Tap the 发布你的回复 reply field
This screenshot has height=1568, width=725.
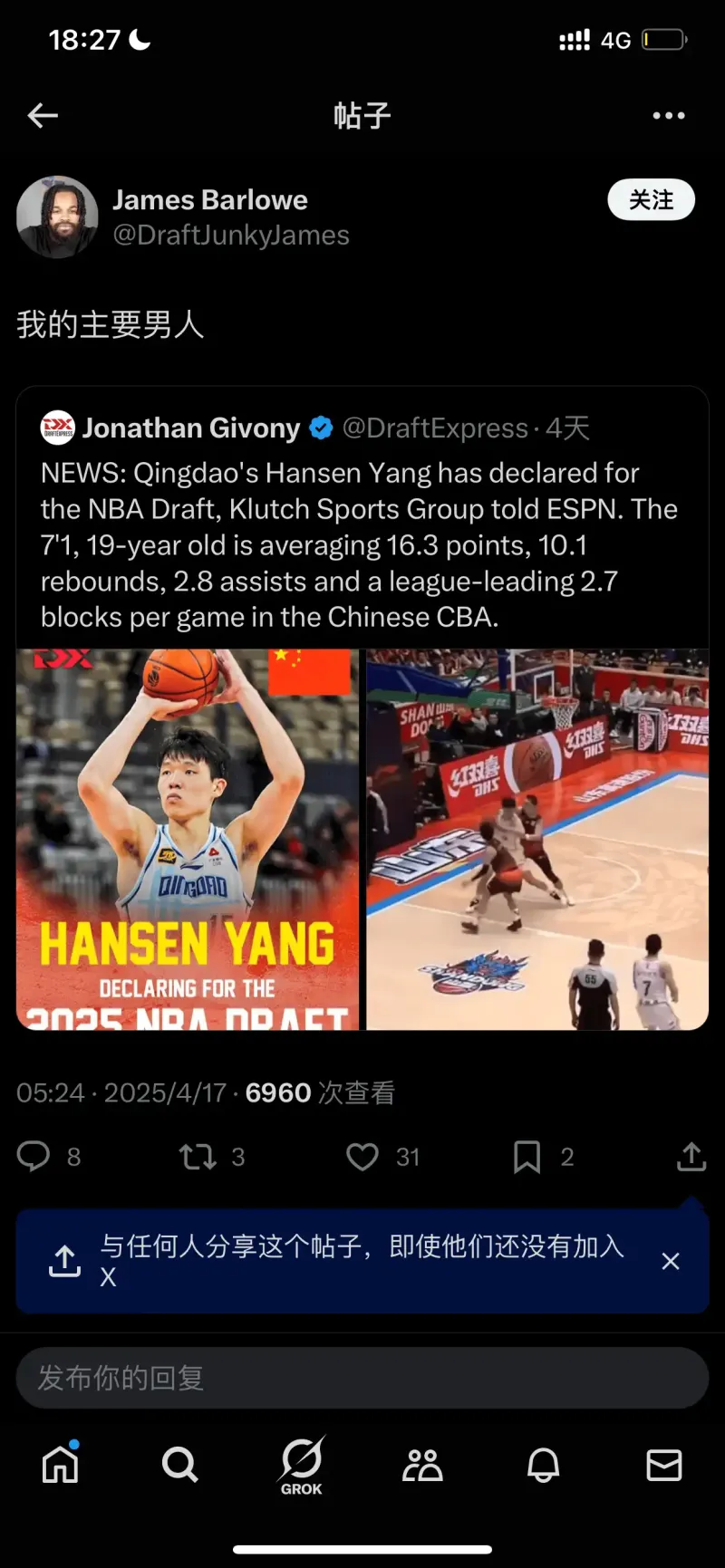[362, 1378]
